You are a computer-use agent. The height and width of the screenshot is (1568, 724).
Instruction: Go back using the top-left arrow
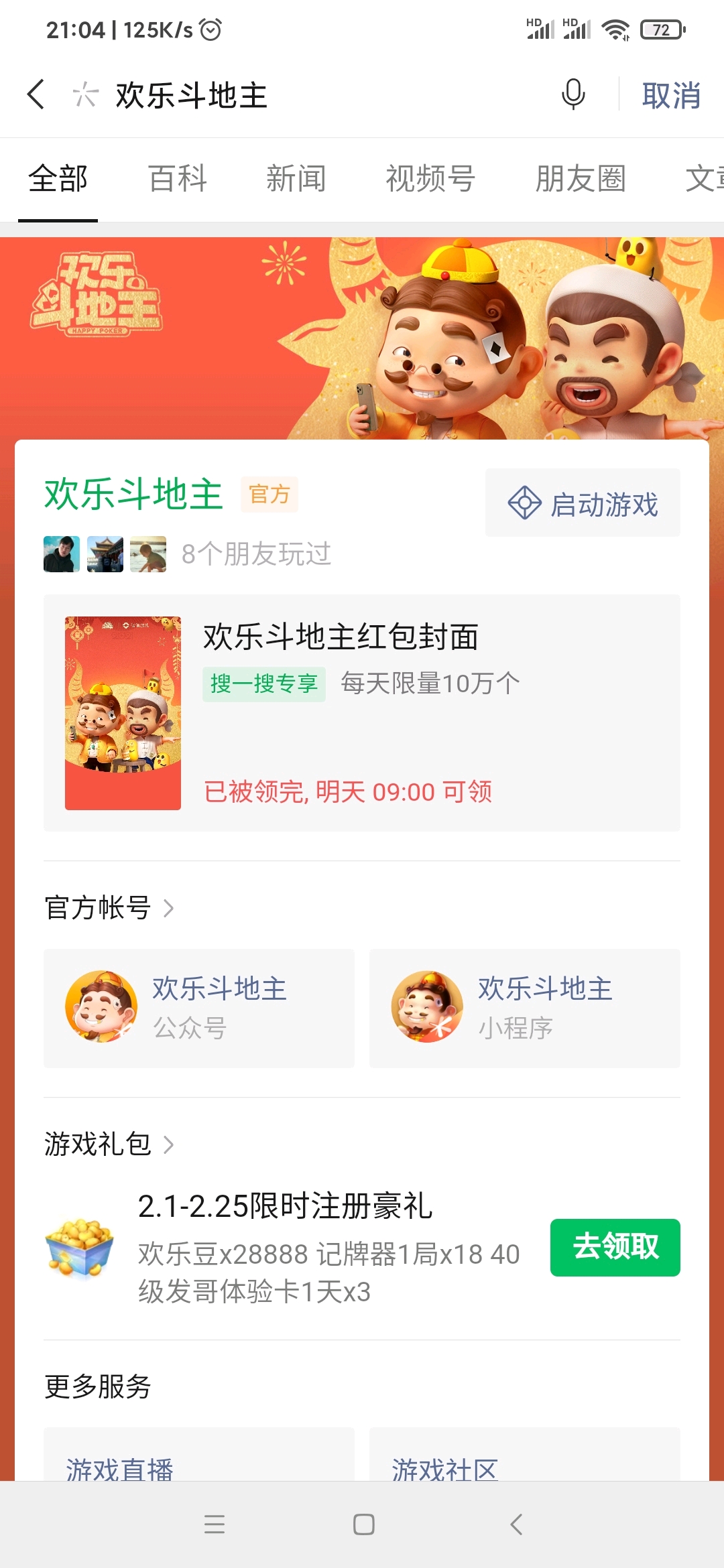tap(36, 94)
